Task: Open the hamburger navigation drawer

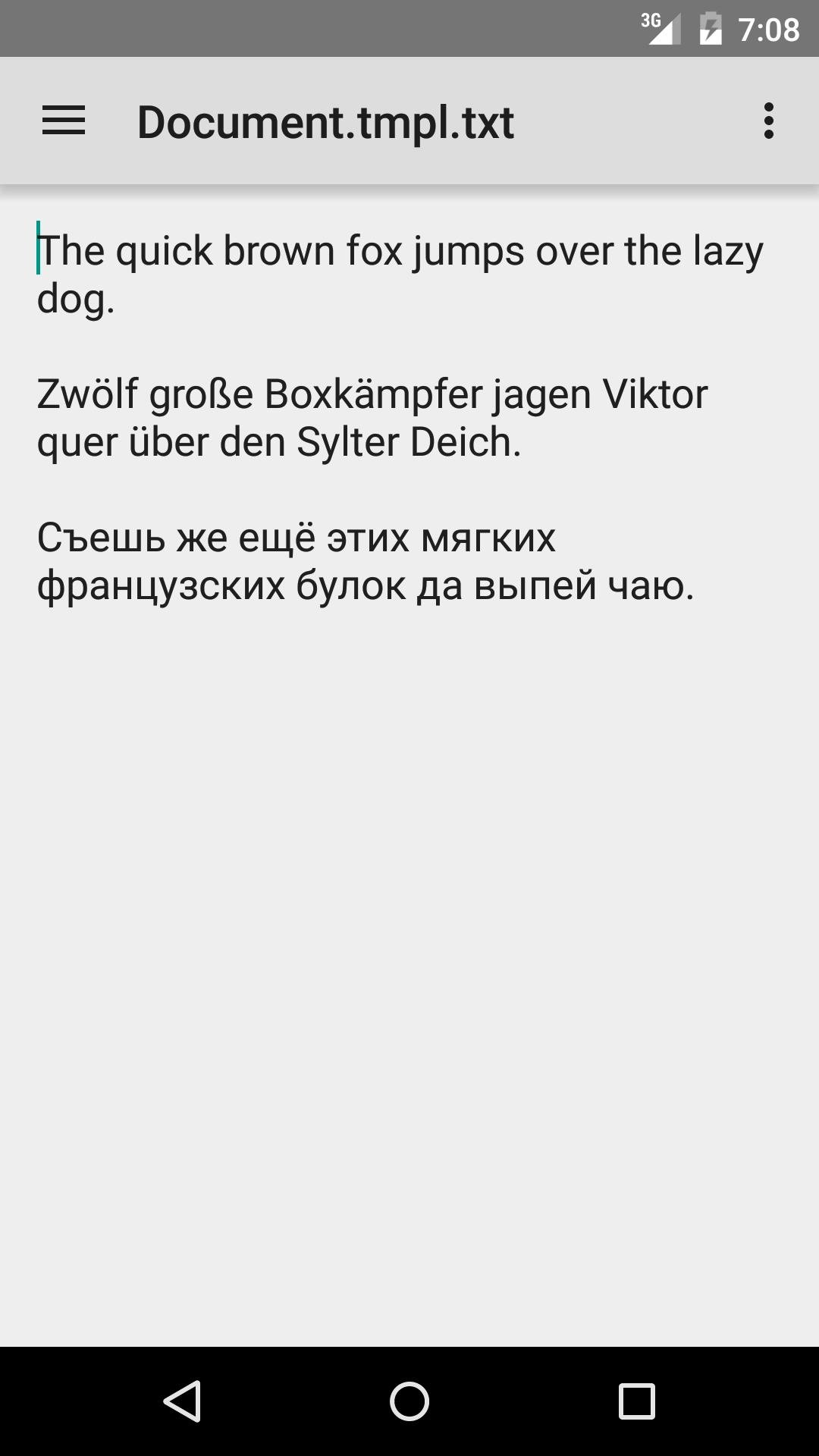Action: point(64,121)
